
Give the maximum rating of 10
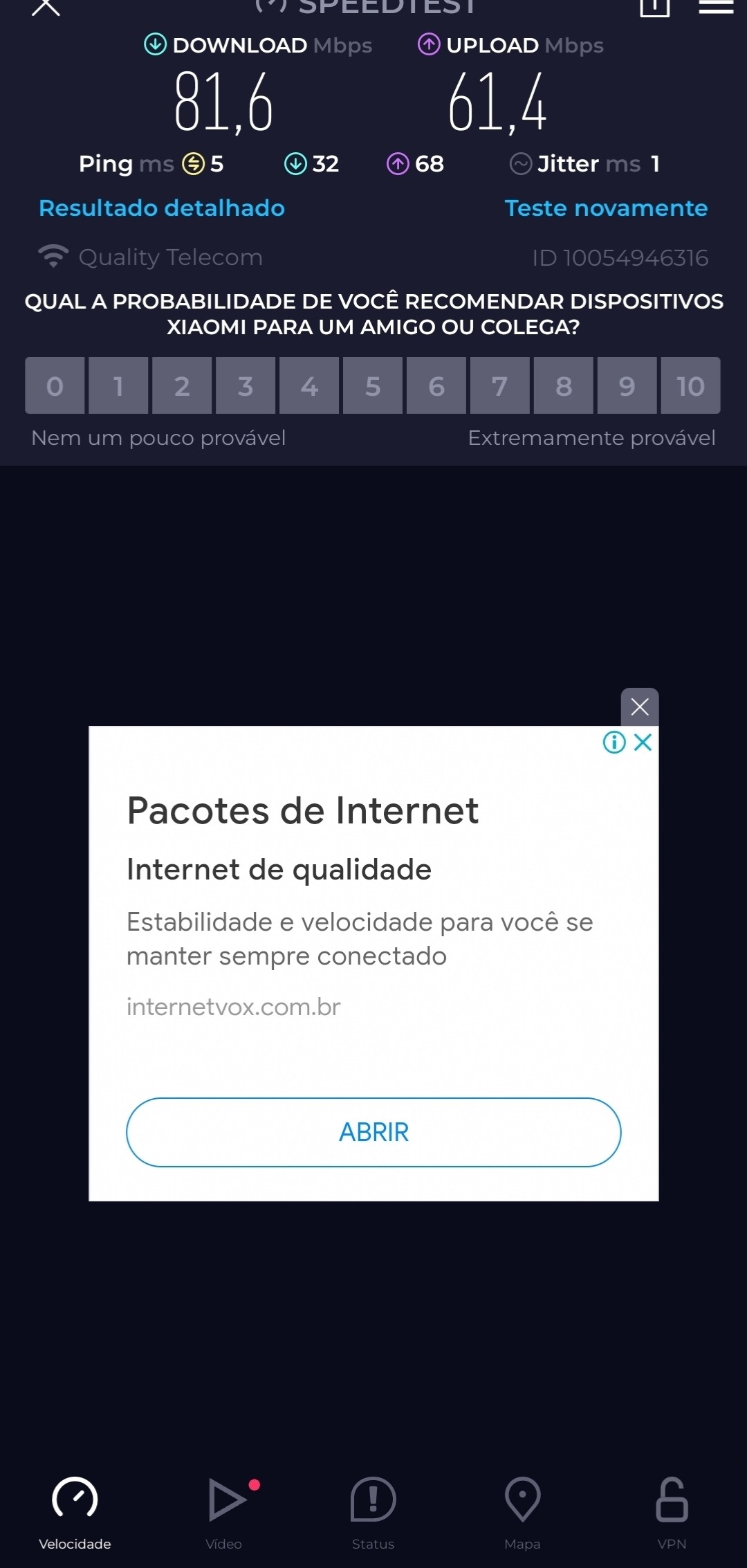coord(690,386)
